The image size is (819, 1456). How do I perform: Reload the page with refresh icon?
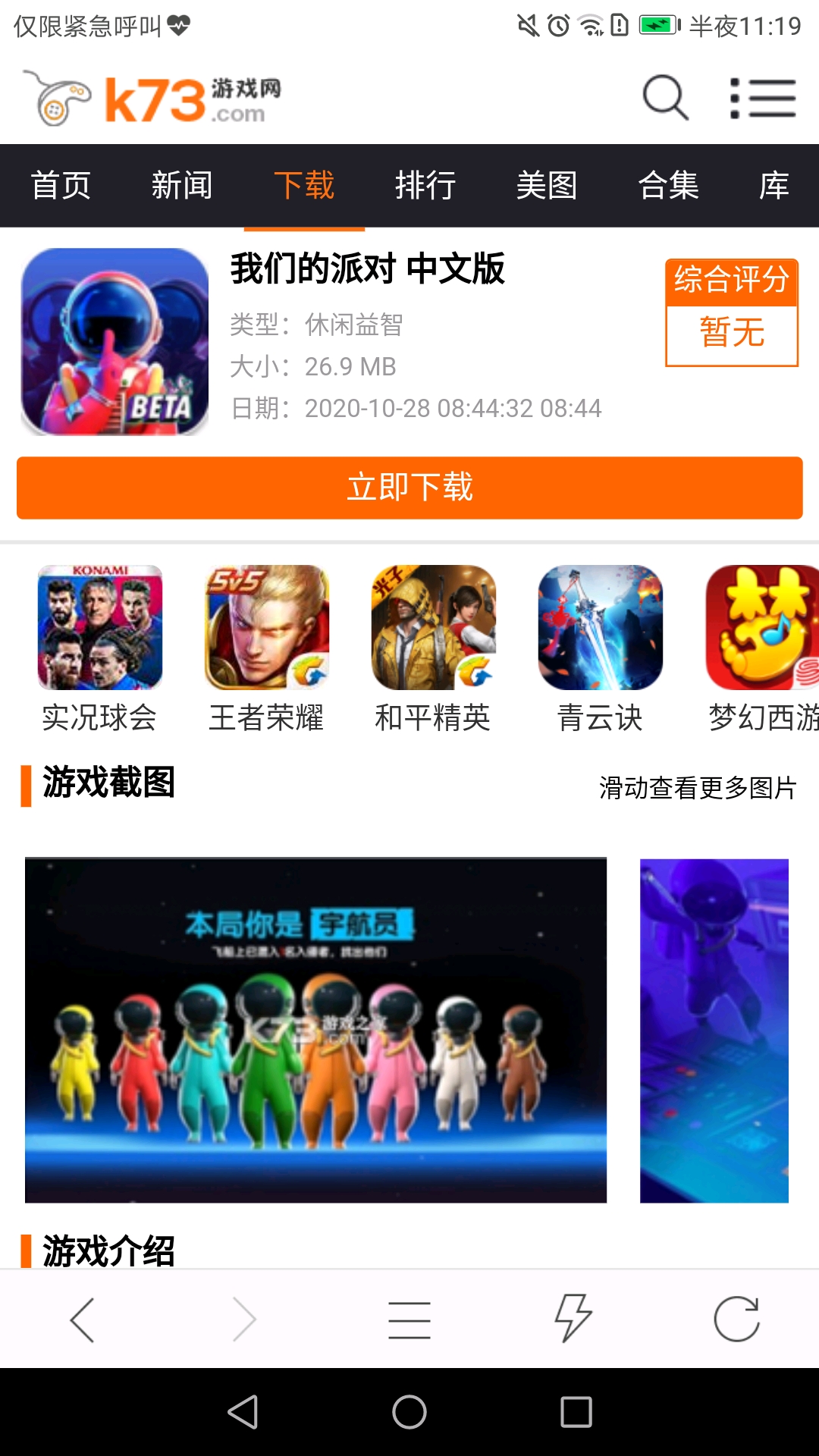coord(737,1319)
